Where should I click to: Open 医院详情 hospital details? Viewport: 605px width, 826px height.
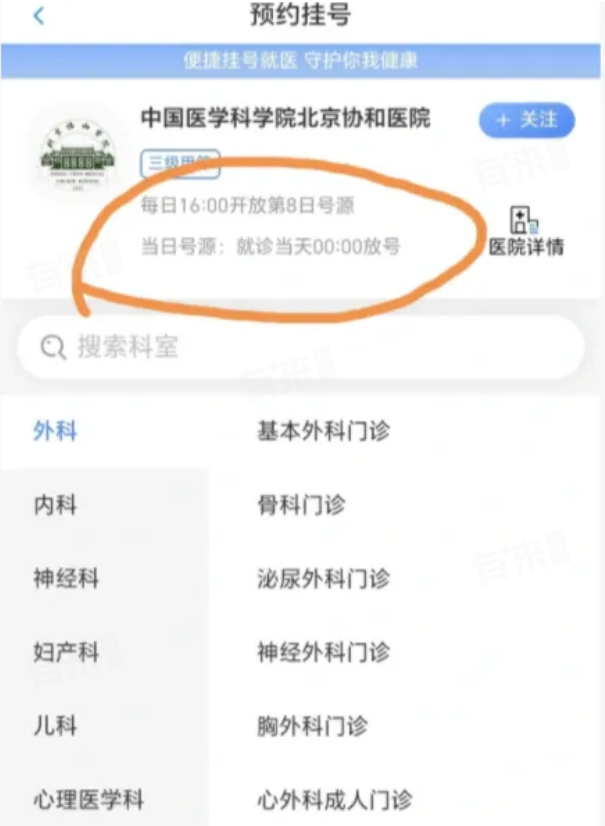(x=525, y=232)
